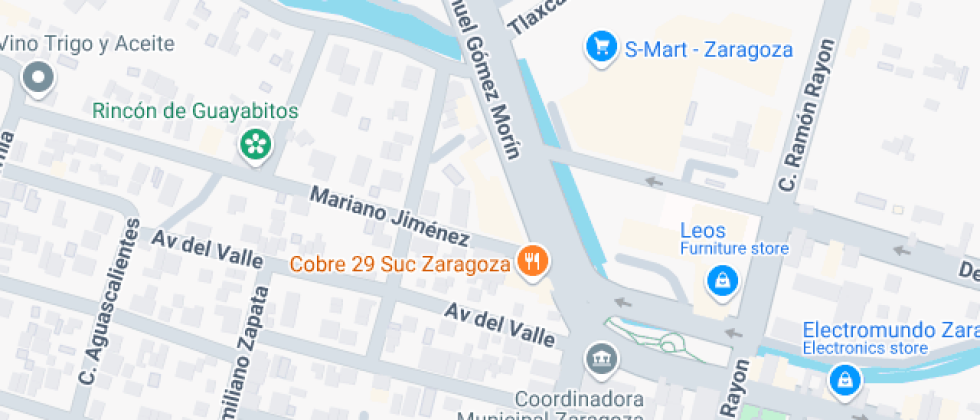Open Cobre 29 Suc Zaragoza restaurant pin
Screen dimensions: 980x420
pyautogui.click(x=532, y=262)
